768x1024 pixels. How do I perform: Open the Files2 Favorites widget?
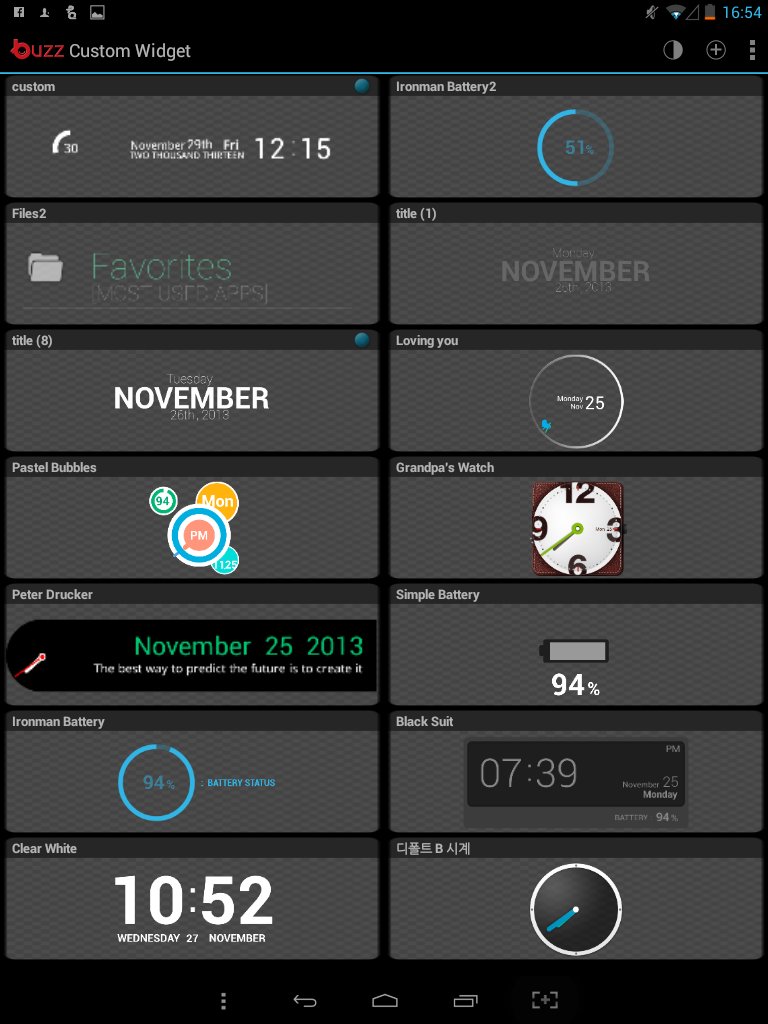pos(192,273)
